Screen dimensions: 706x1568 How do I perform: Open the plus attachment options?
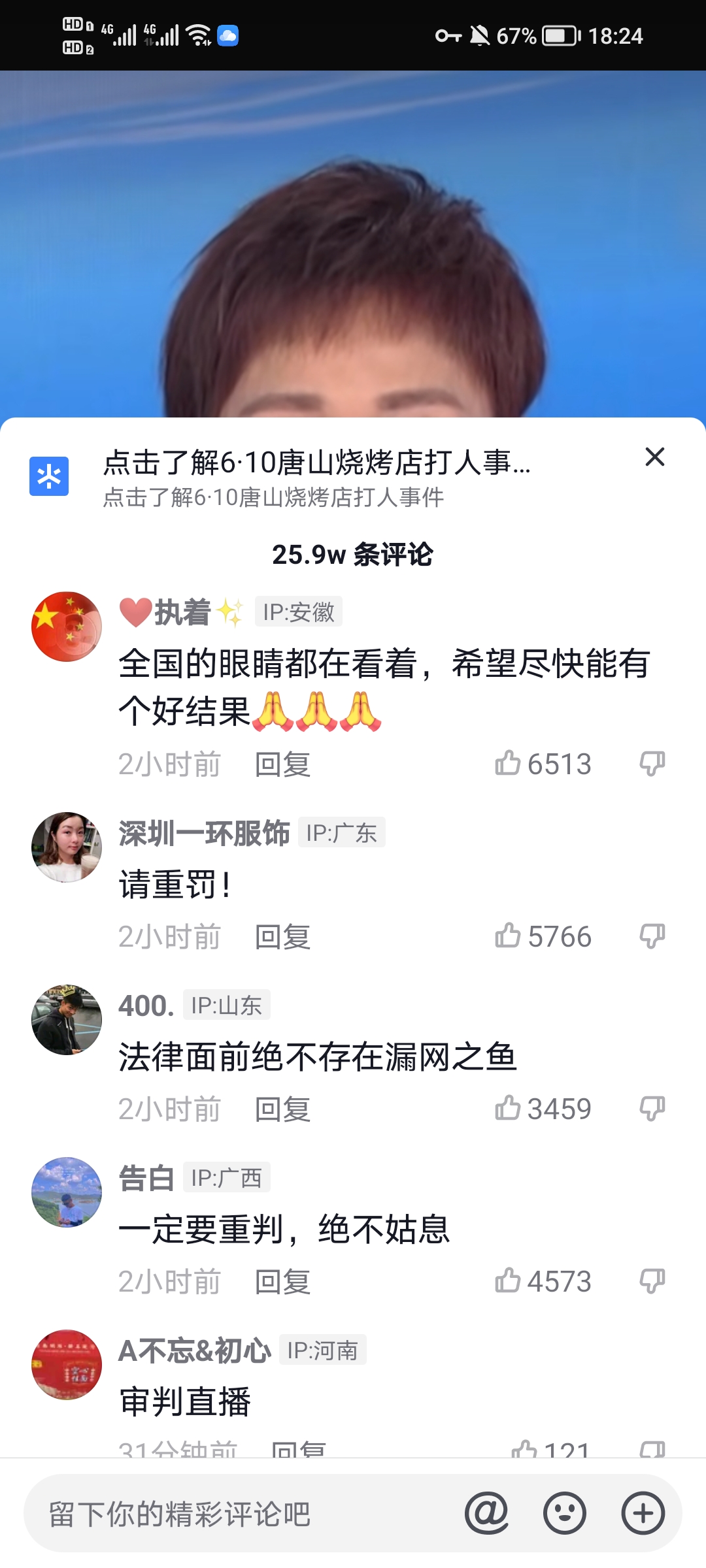[x=643, y=1513]
